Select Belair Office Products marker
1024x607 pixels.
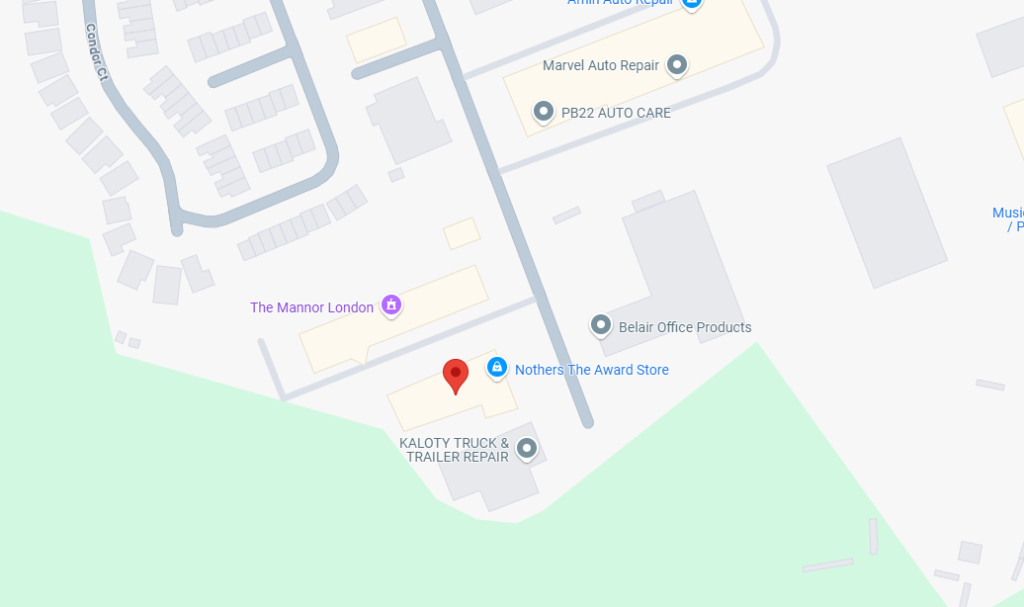(x=601, y=325)
